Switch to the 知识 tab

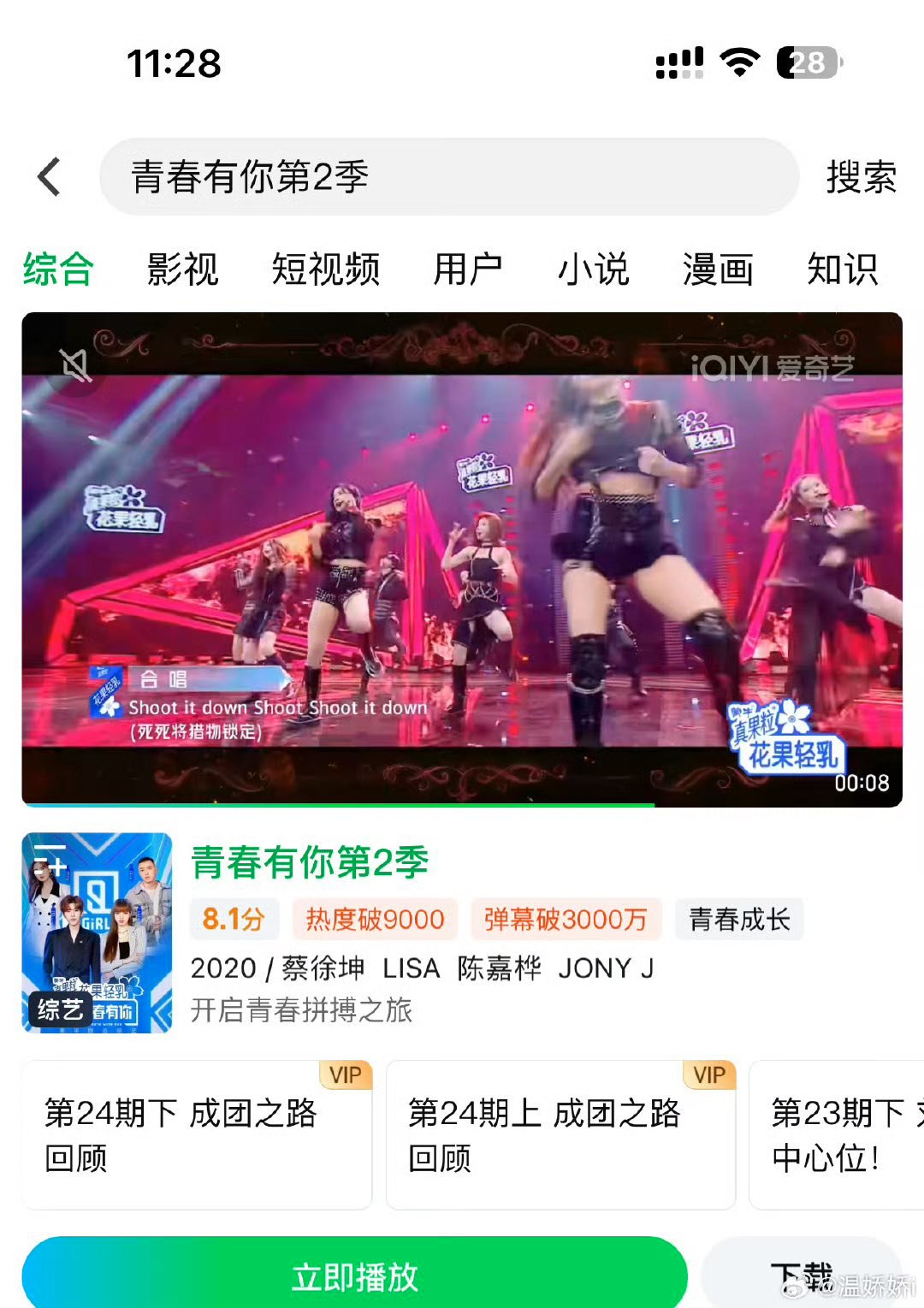coord(843,269)
